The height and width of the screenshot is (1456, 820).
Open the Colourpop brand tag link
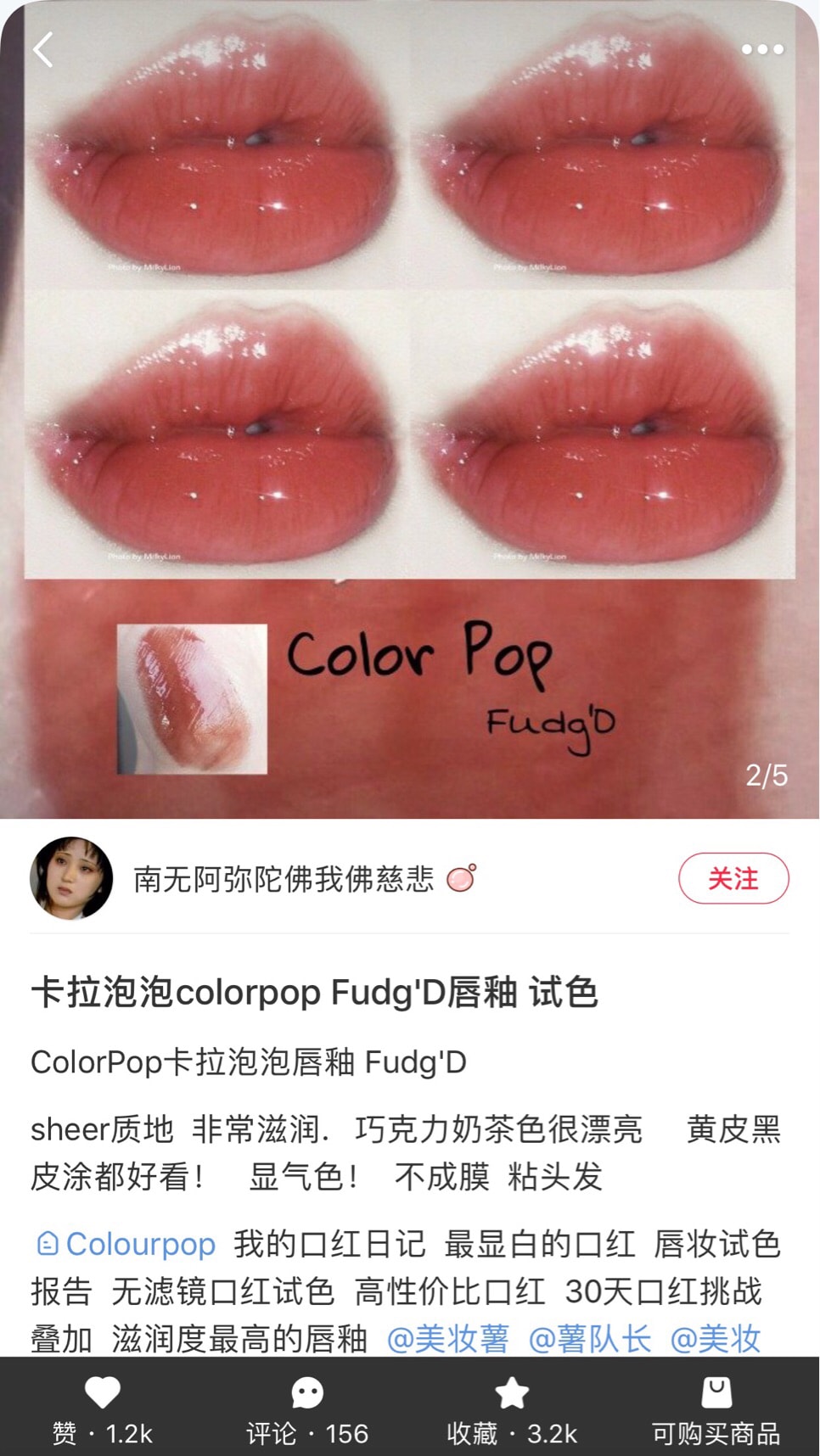pos(126,1244)
